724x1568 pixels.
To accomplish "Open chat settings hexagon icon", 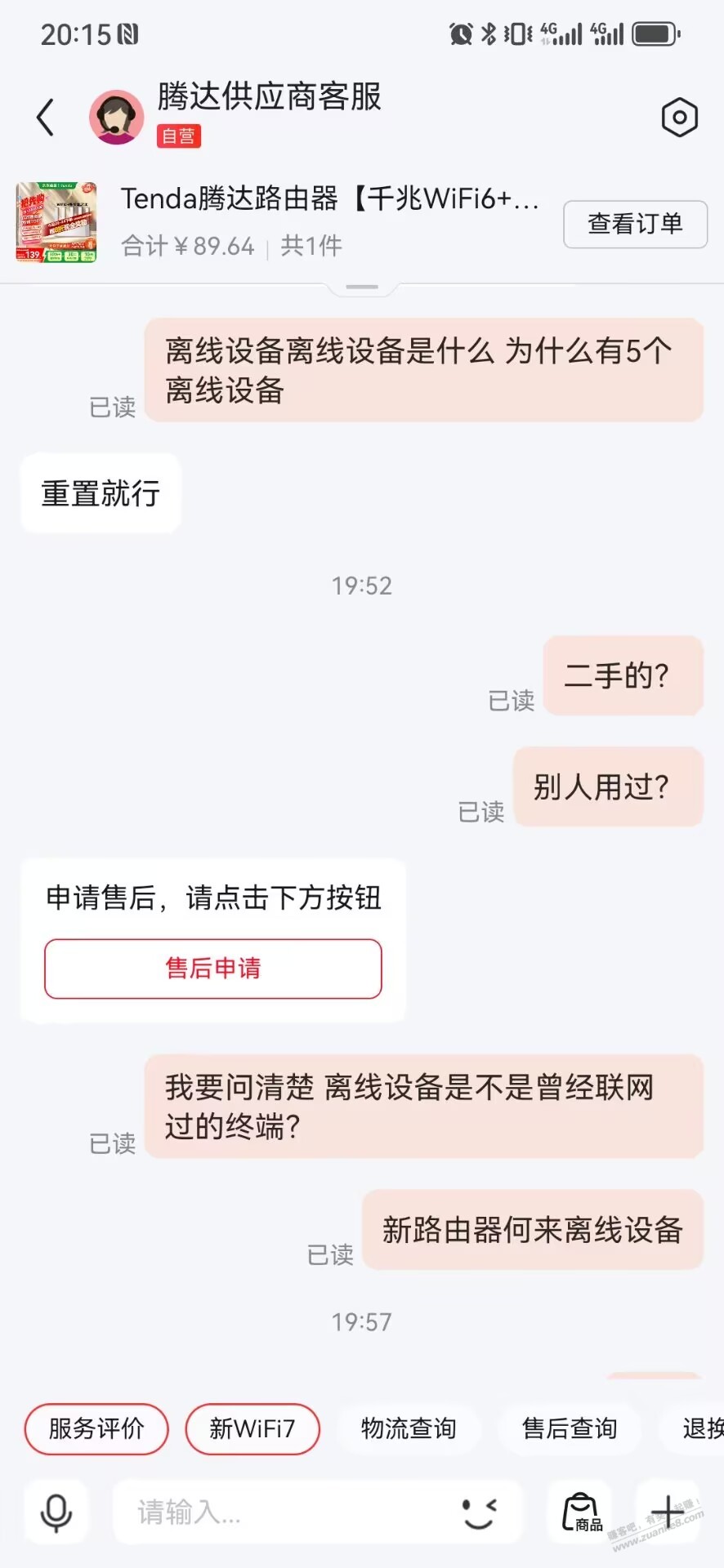I will pos(679,118).
